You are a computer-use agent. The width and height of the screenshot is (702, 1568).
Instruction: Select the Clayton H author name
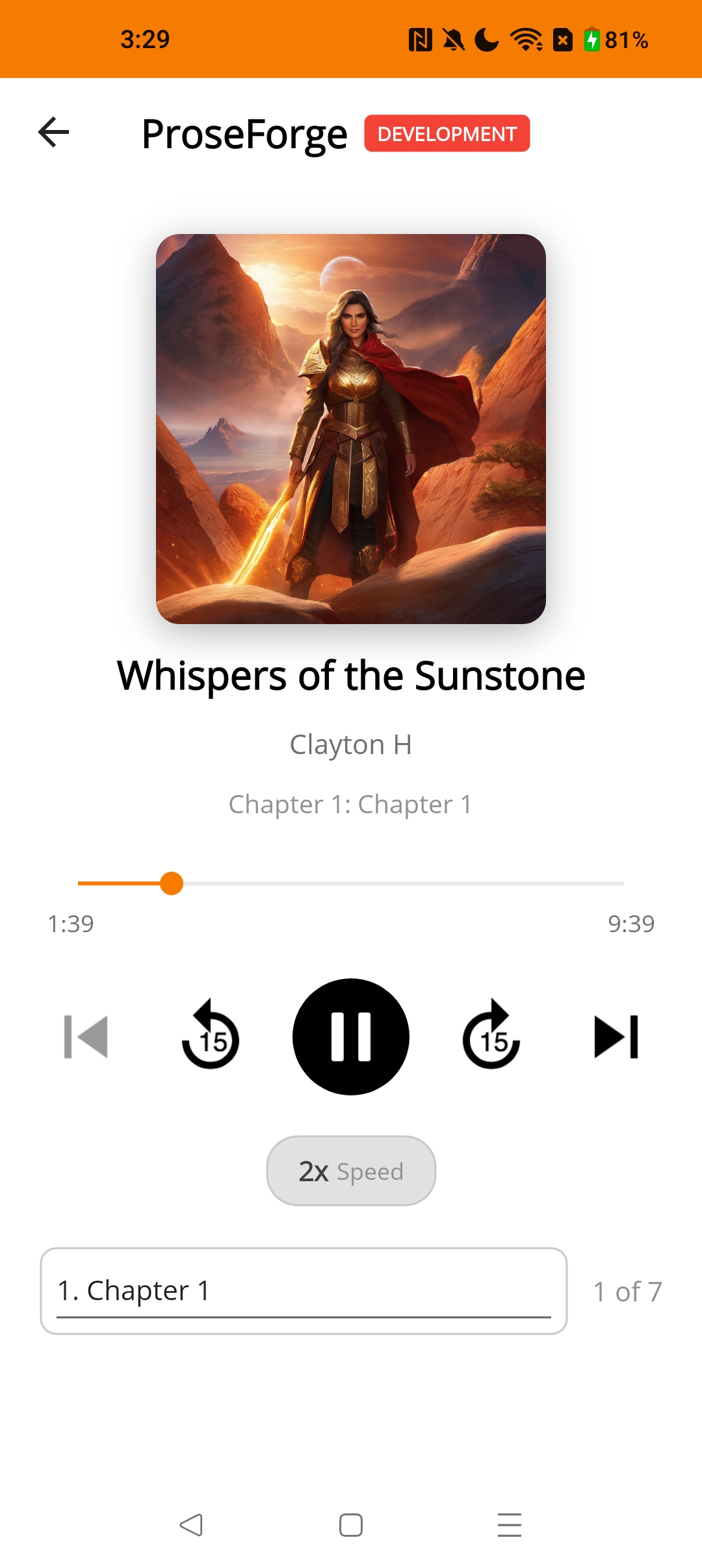350,745
